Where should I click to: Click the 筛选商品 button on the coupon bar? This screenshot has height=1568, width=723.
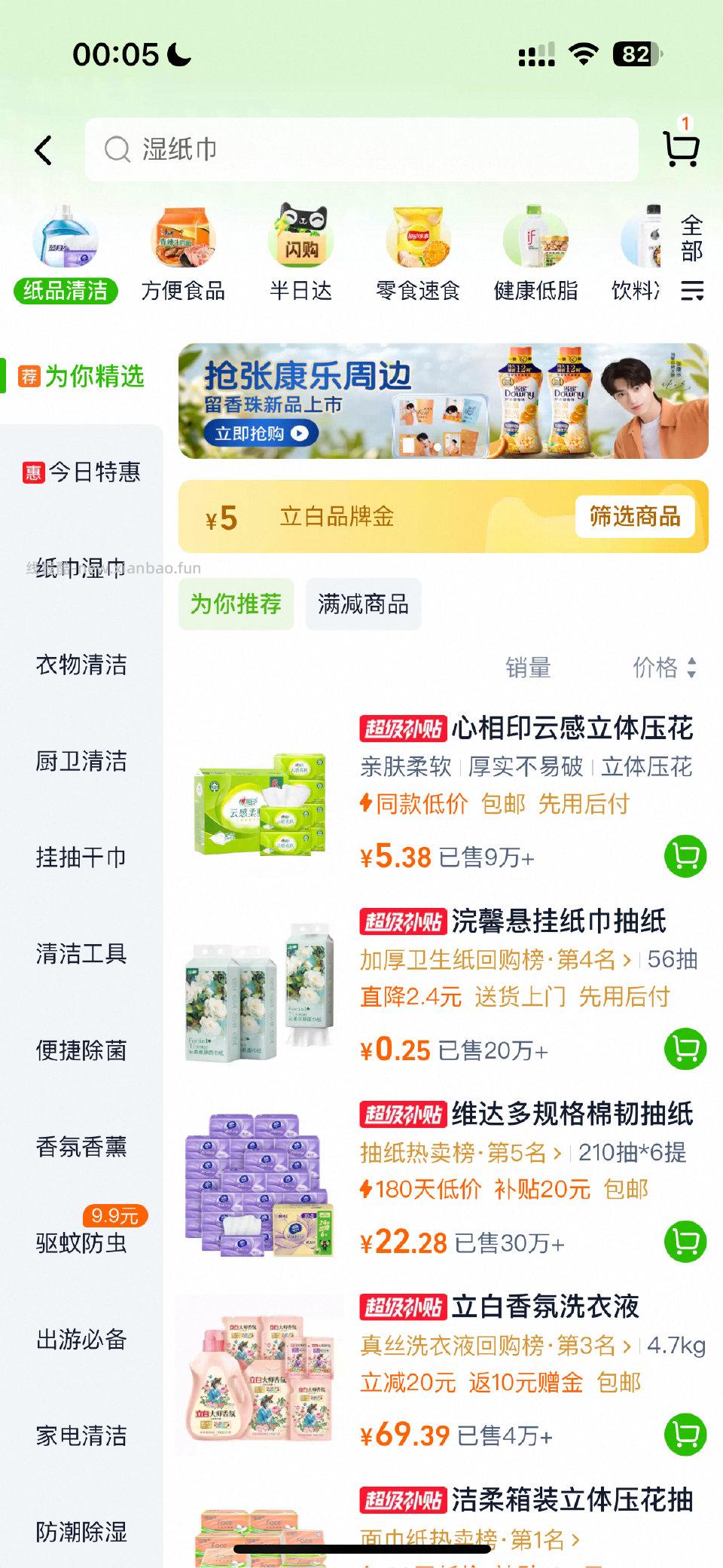coord(636,518)
